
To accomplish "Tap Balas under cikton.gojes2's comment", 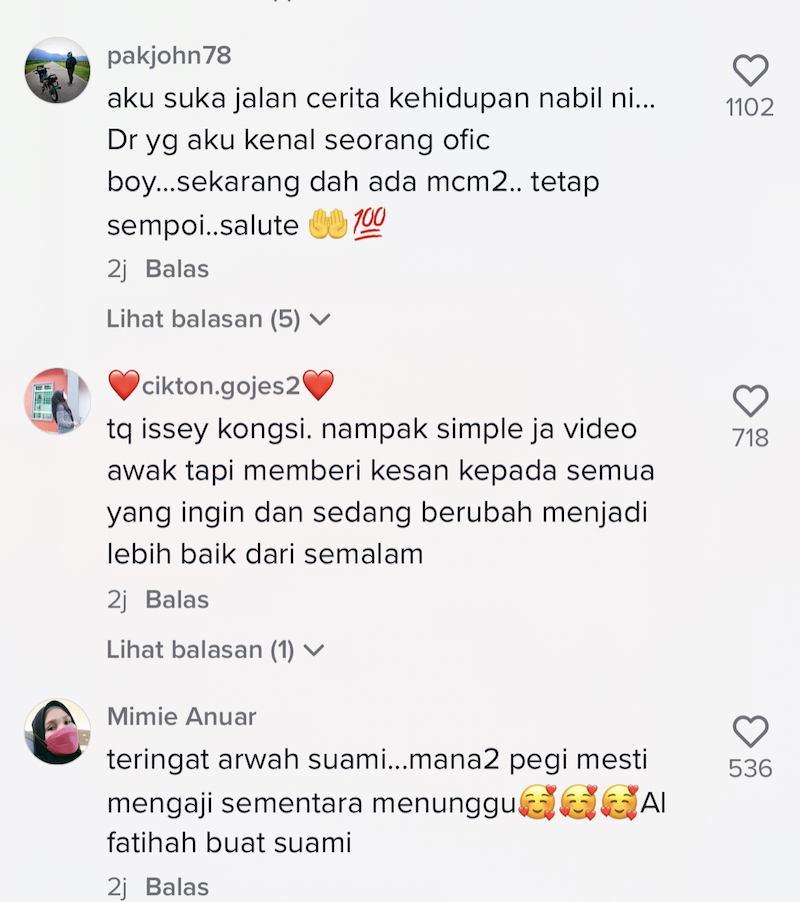I will (177, 600).
